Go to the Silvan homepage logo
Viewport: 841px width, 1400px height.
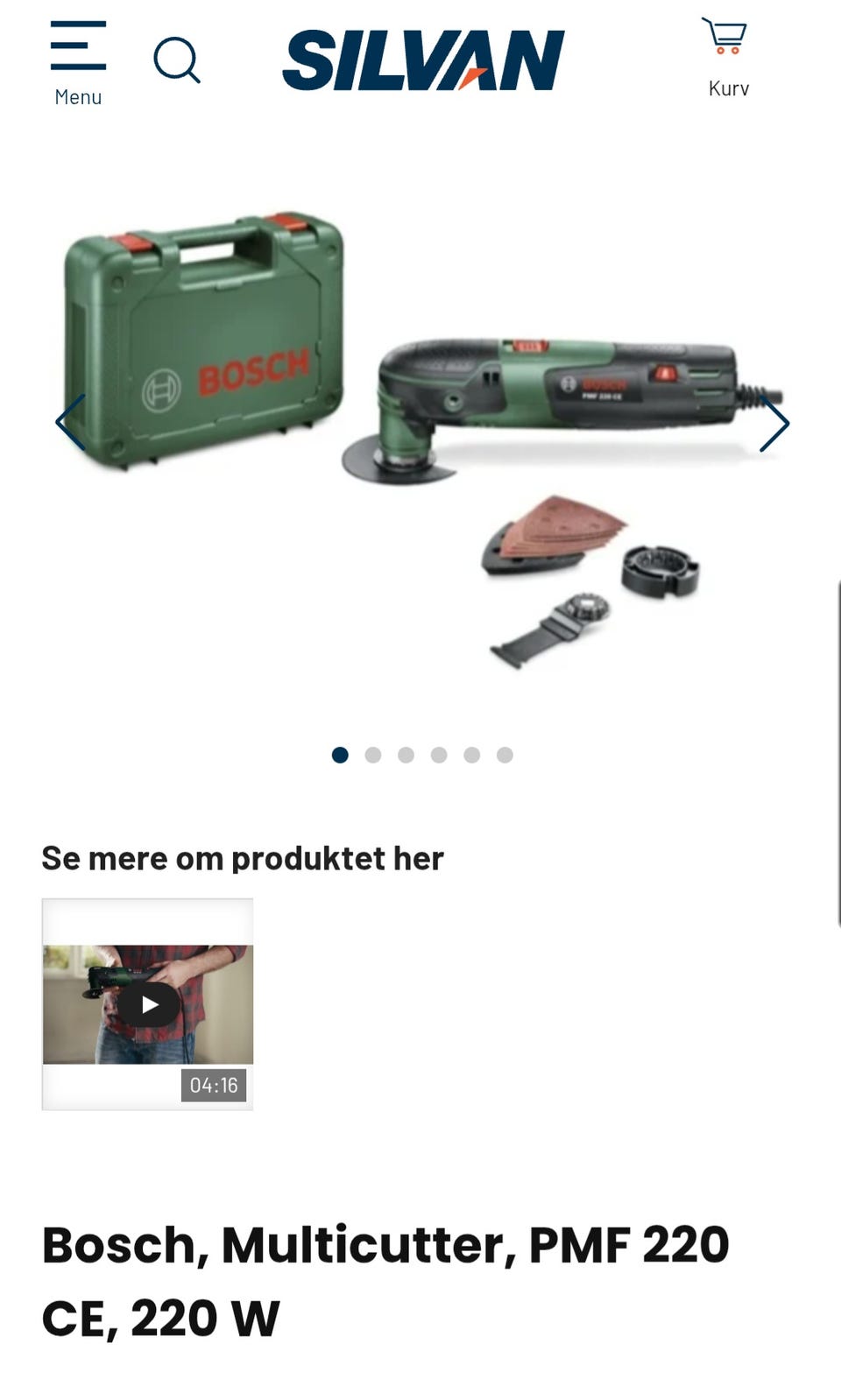(423, 60)
